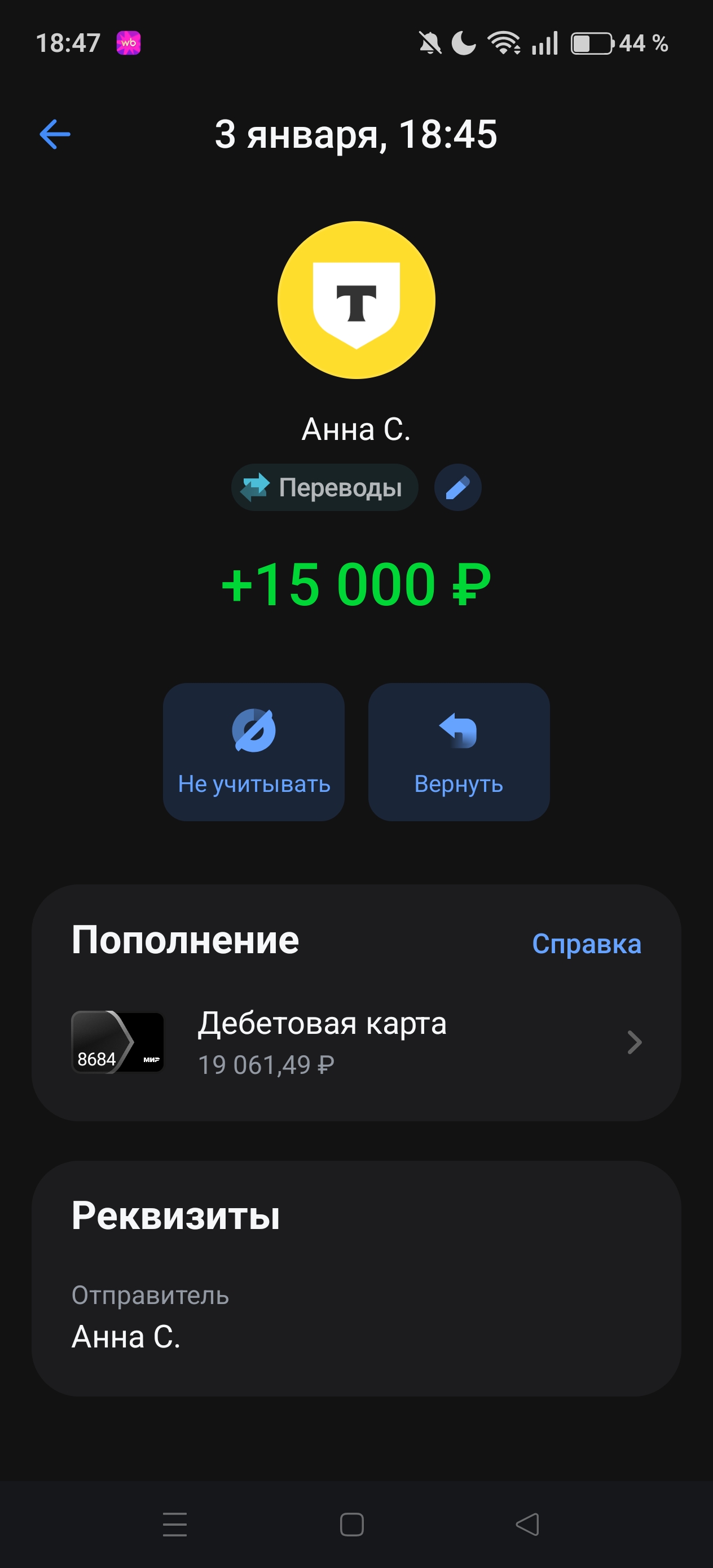This screenshot has height=1568, width=713.
Task: Open the 'Переводы' category selector
Action: tap(324, 486)
